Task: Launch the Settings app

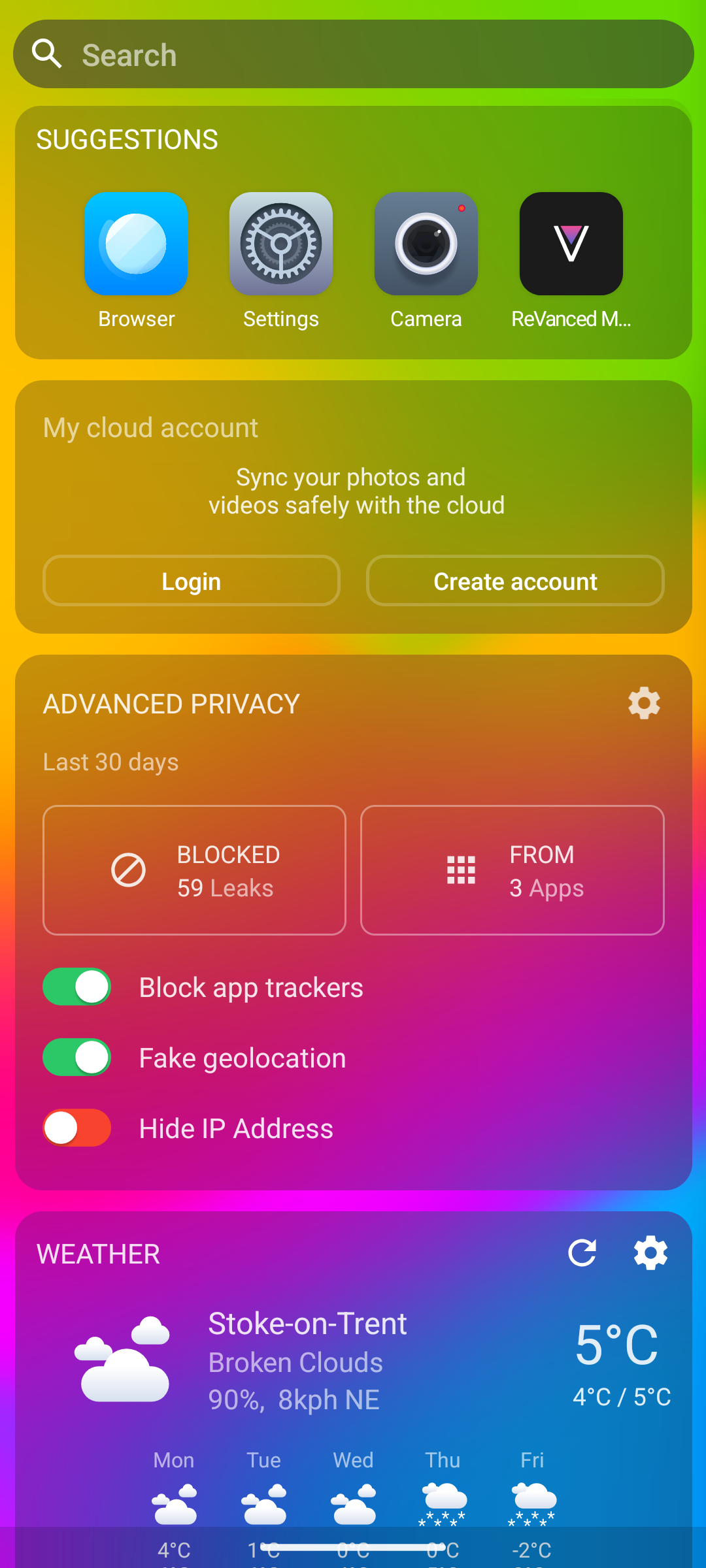Action: 281,244
